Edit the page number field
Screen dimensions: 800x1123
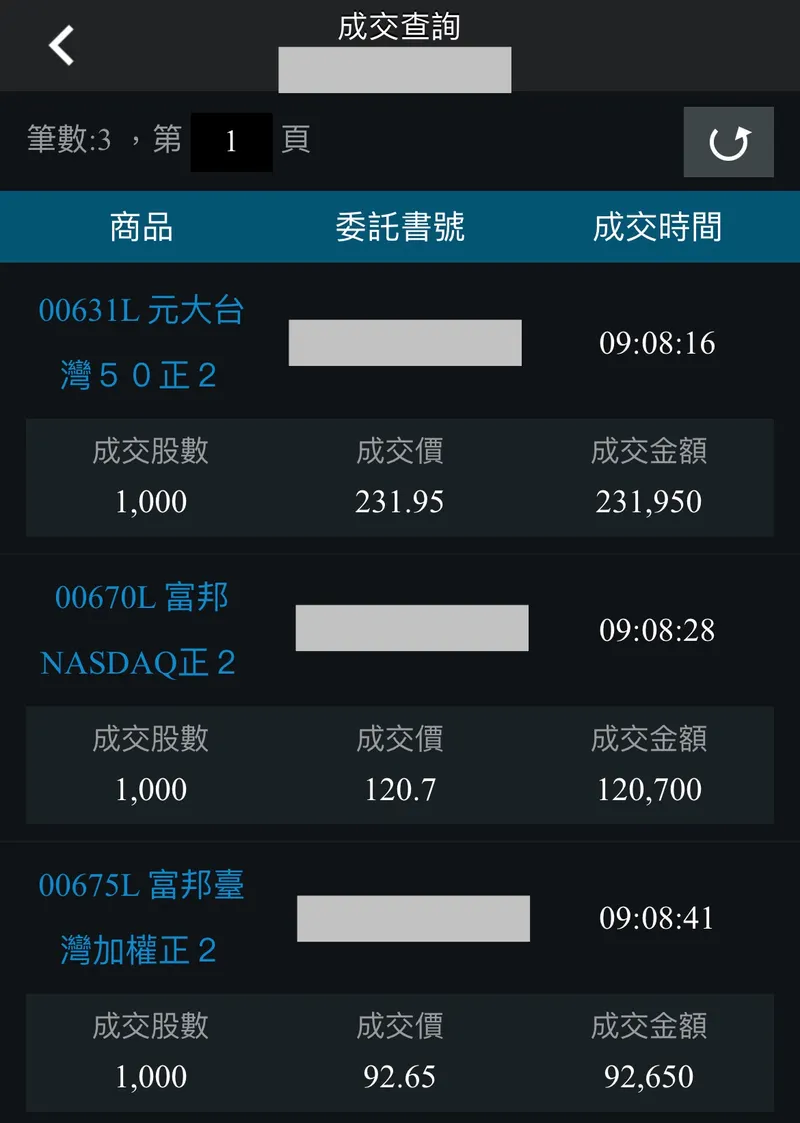coord(232,142)
